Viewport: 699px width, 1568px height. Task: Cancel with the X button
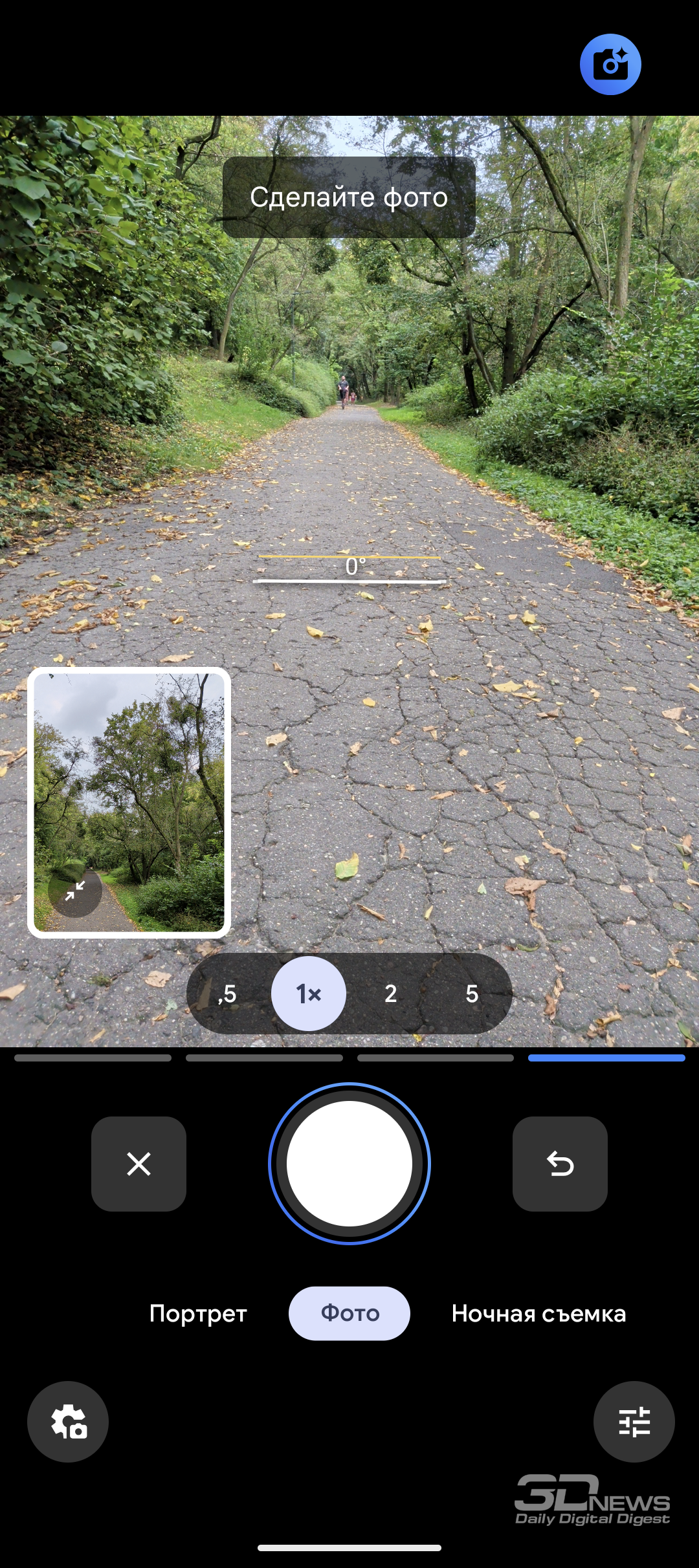(139, 1164)
